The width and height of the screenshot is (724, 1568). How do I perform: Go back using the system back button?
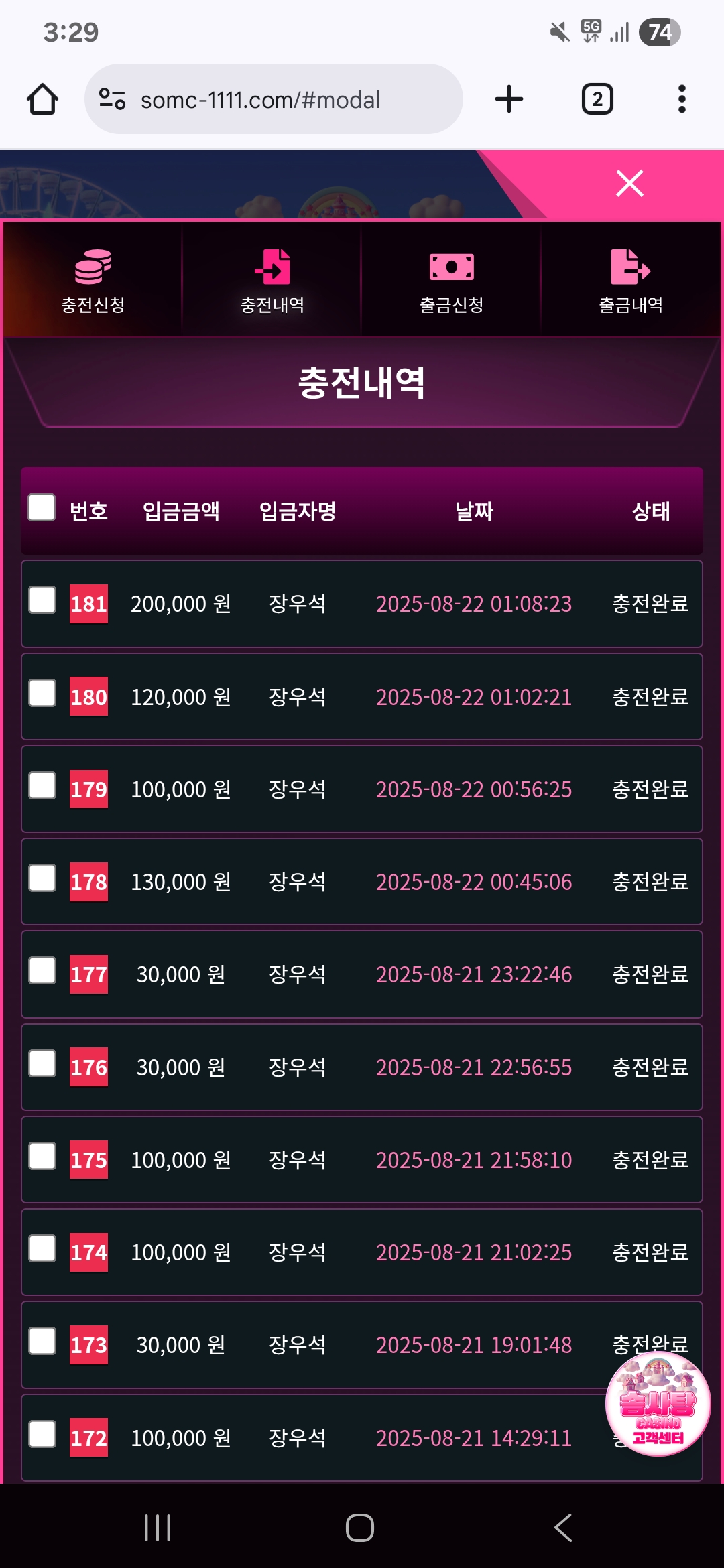[563, 1528]
